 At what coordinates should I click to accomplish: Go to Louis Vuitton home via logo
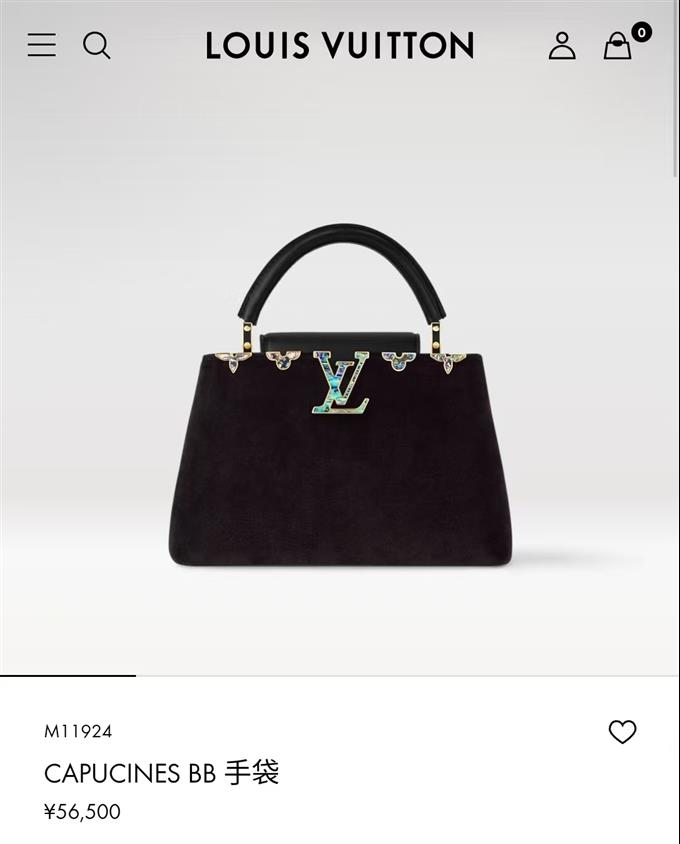(x=340, y=45)
